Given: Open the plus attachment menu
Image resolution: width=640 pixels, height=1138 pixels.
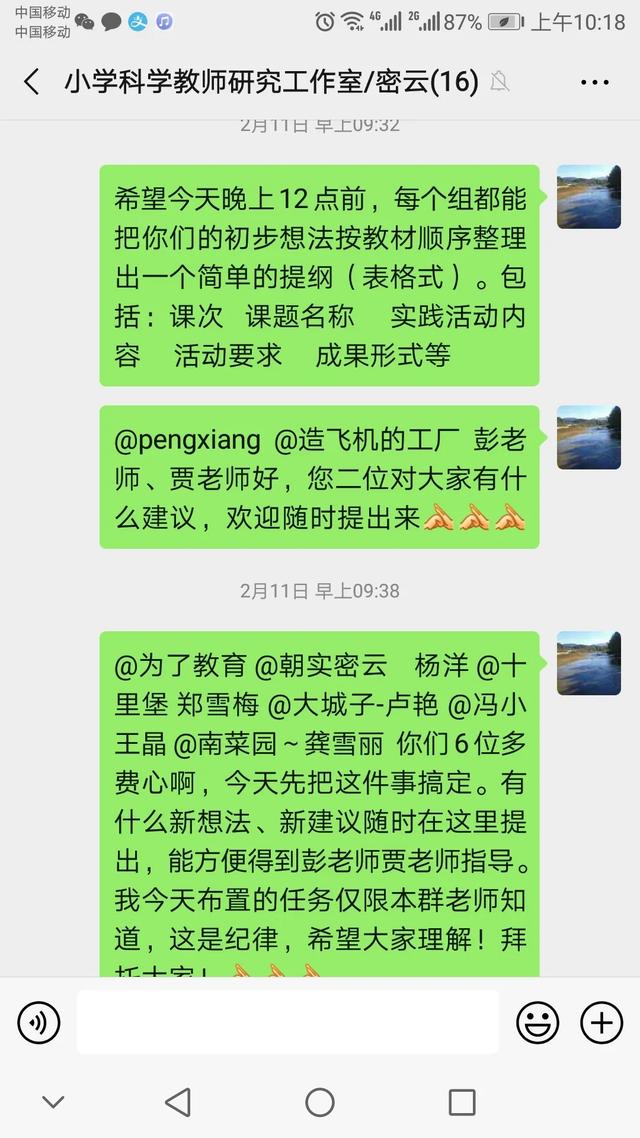Looking at the screenshot, I should [x=602, y=1022].
